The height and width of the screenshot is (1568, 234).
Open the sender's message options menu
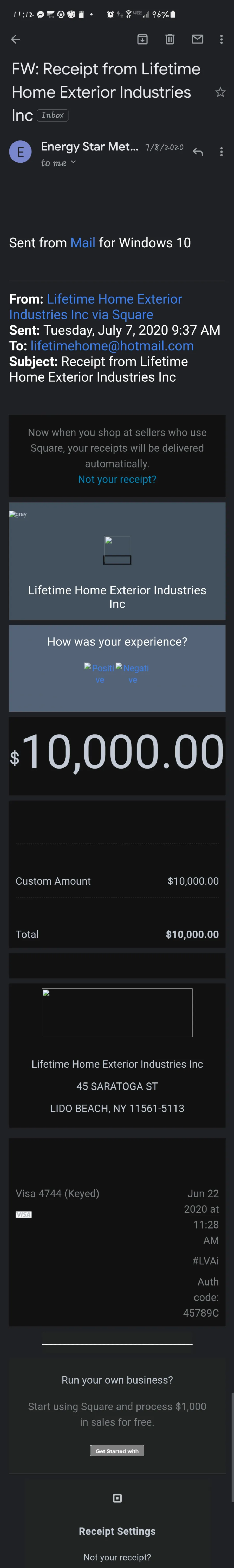221,152
